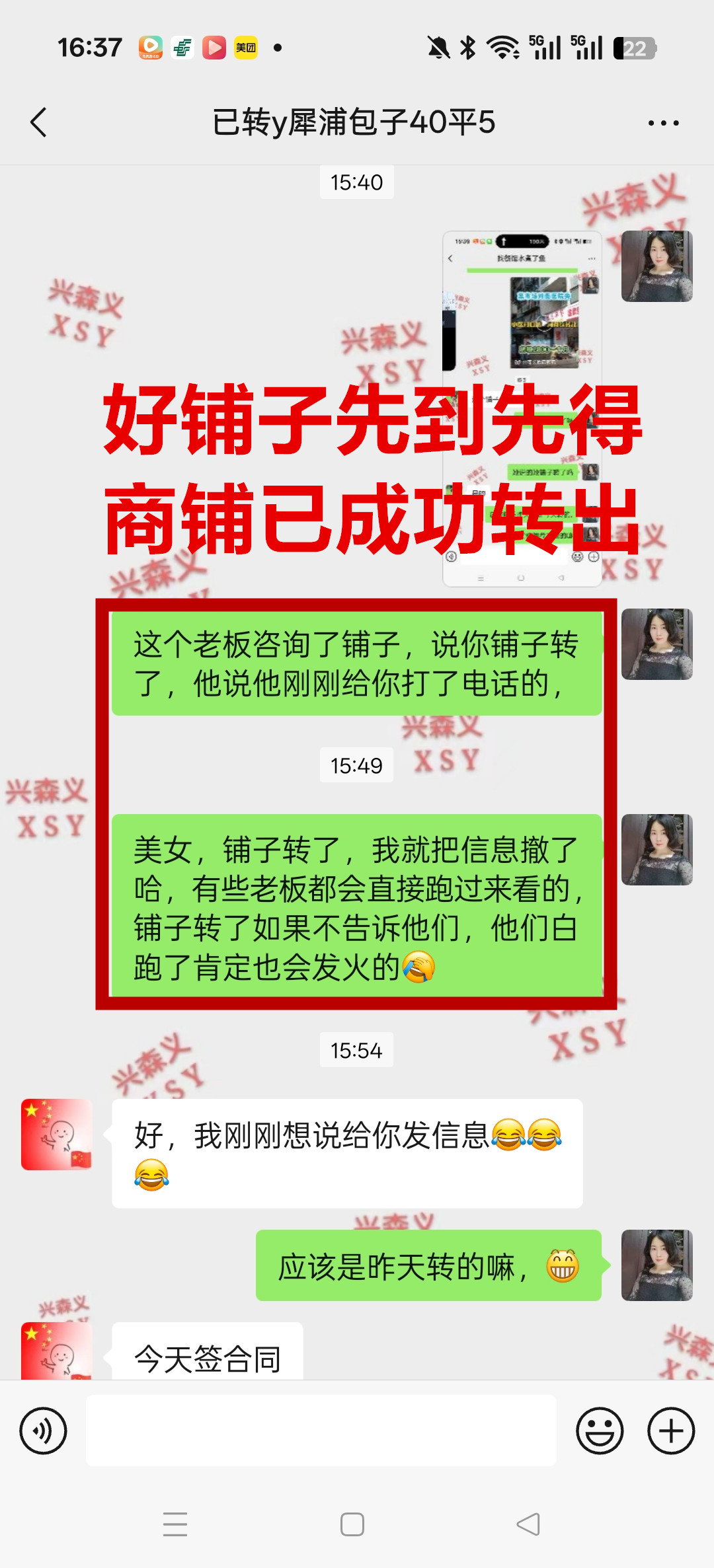The height and width of the screenshot is (1568, 714).
Task: Open recent apps from the navigation bar
Action: [x=175, y=1524]
